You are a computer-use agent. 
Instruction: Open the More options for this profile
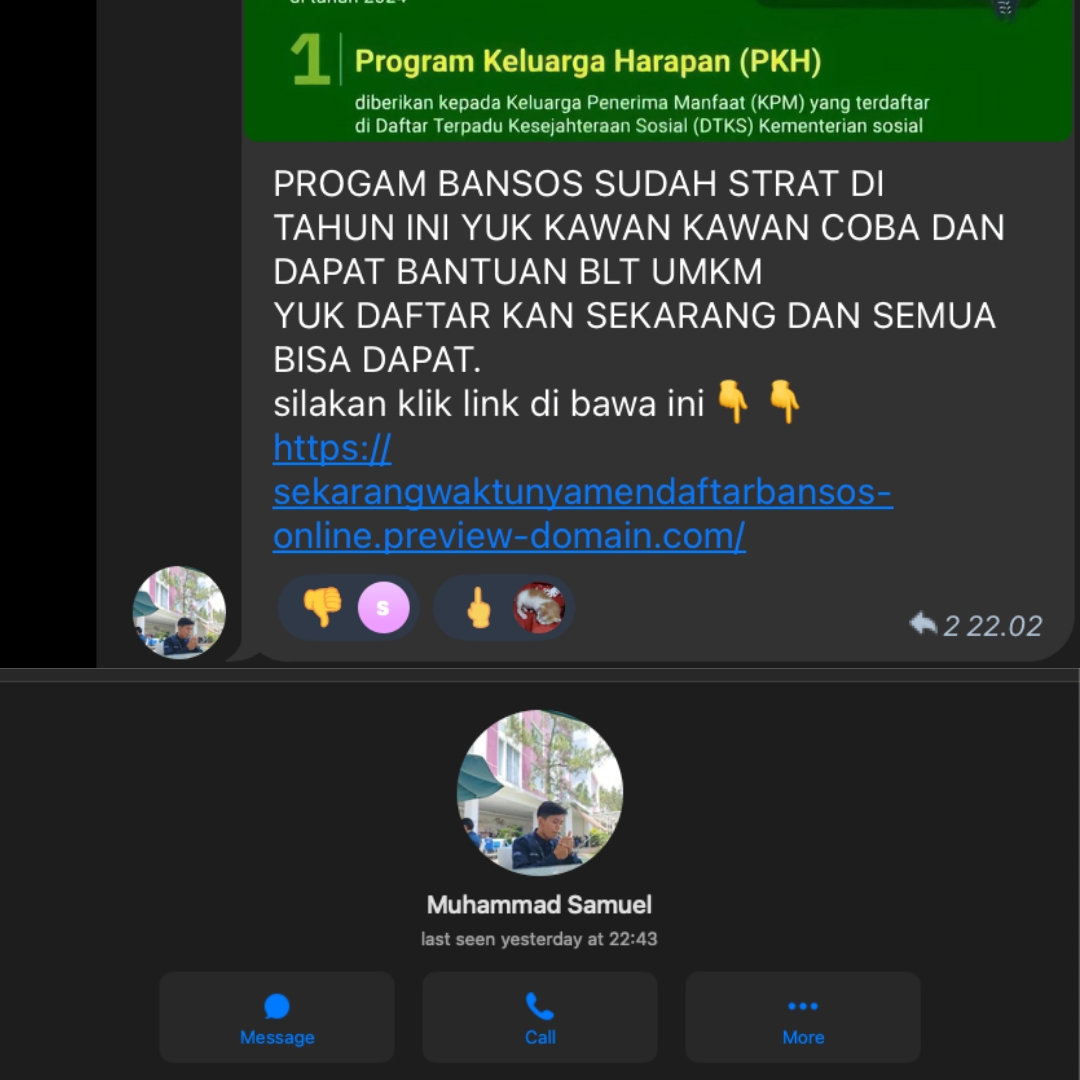click(802, 1017)
